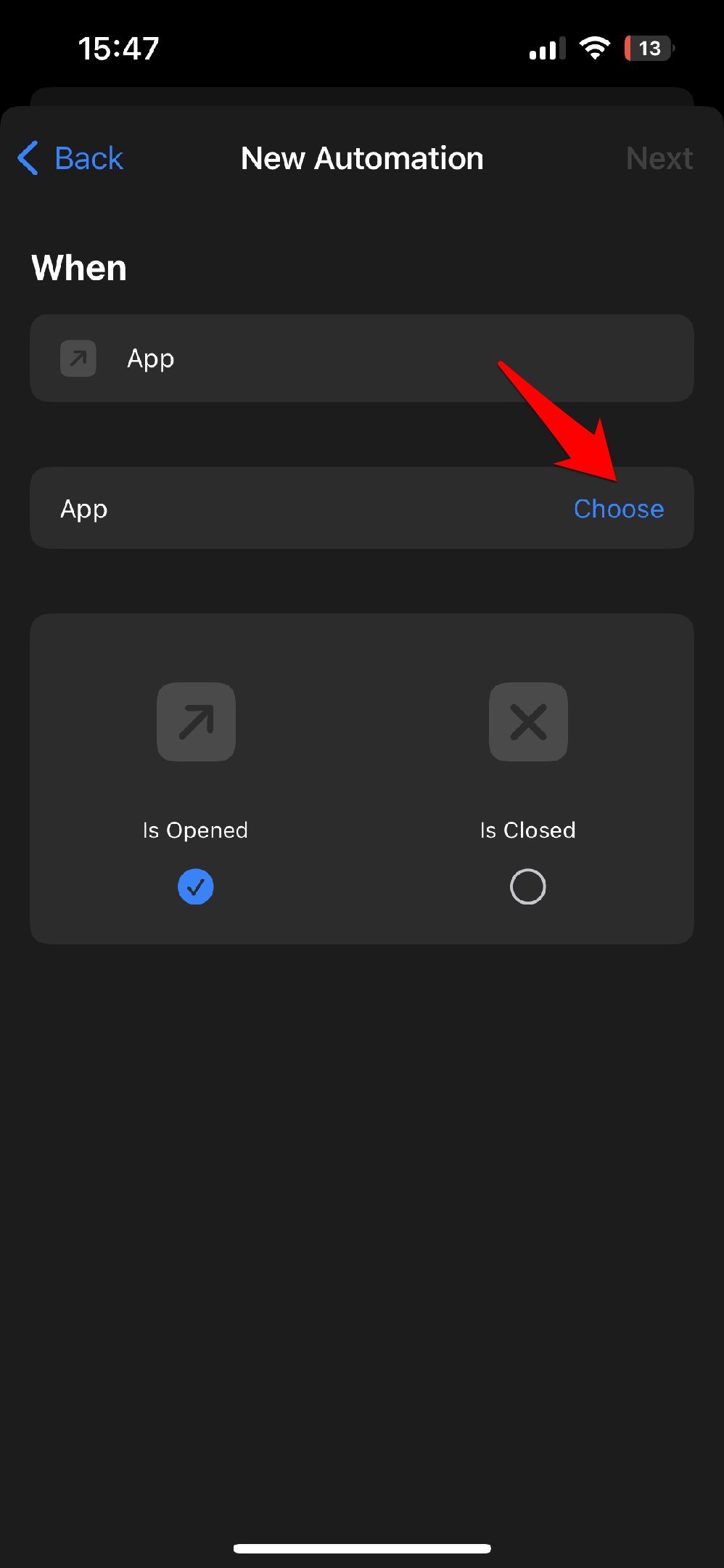Go back to the previous screen

click(71, 158)
